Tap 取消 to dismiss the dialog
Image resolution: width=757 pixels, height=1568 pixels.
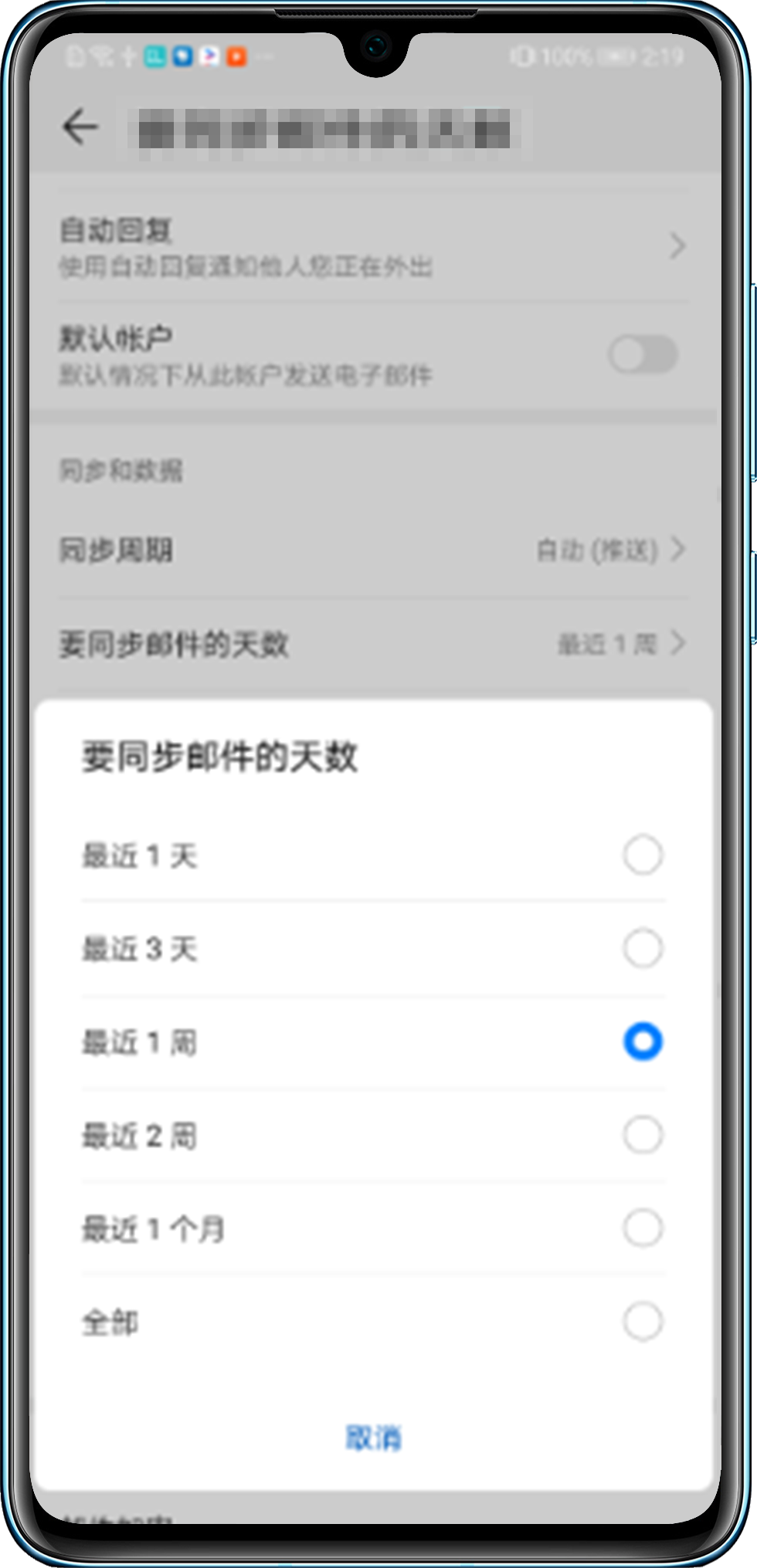(x=373, y=1438)
